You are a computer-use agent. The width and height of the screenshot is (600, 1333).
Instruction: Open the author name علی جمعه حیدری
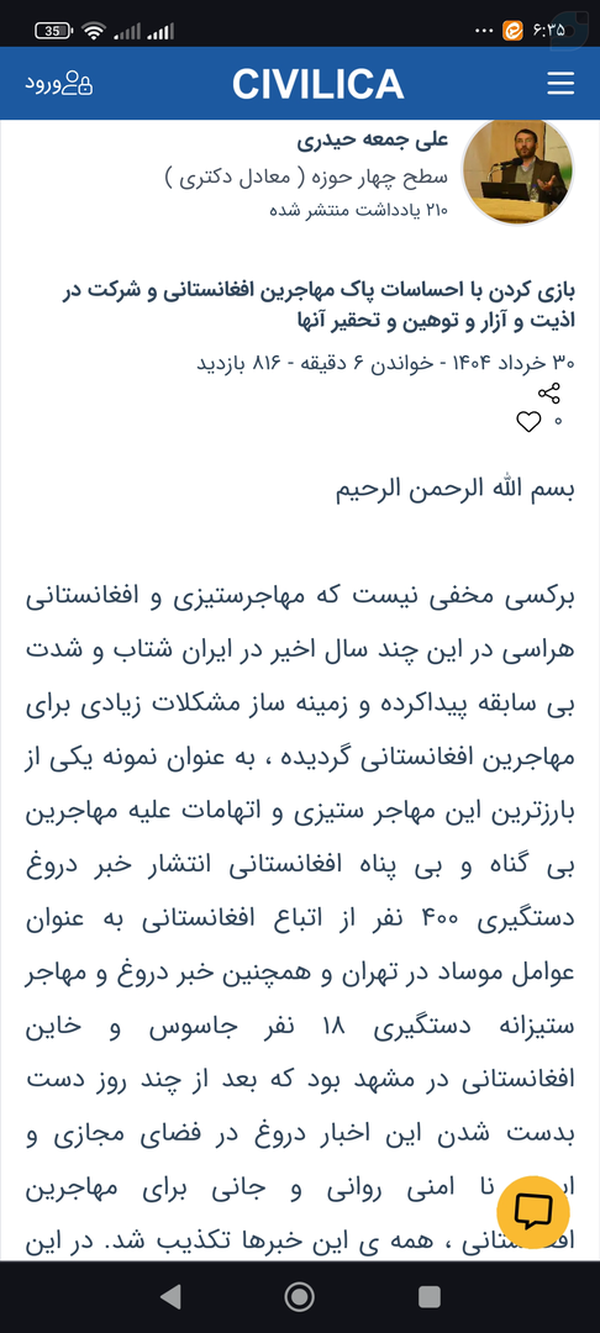click(374, 138)
